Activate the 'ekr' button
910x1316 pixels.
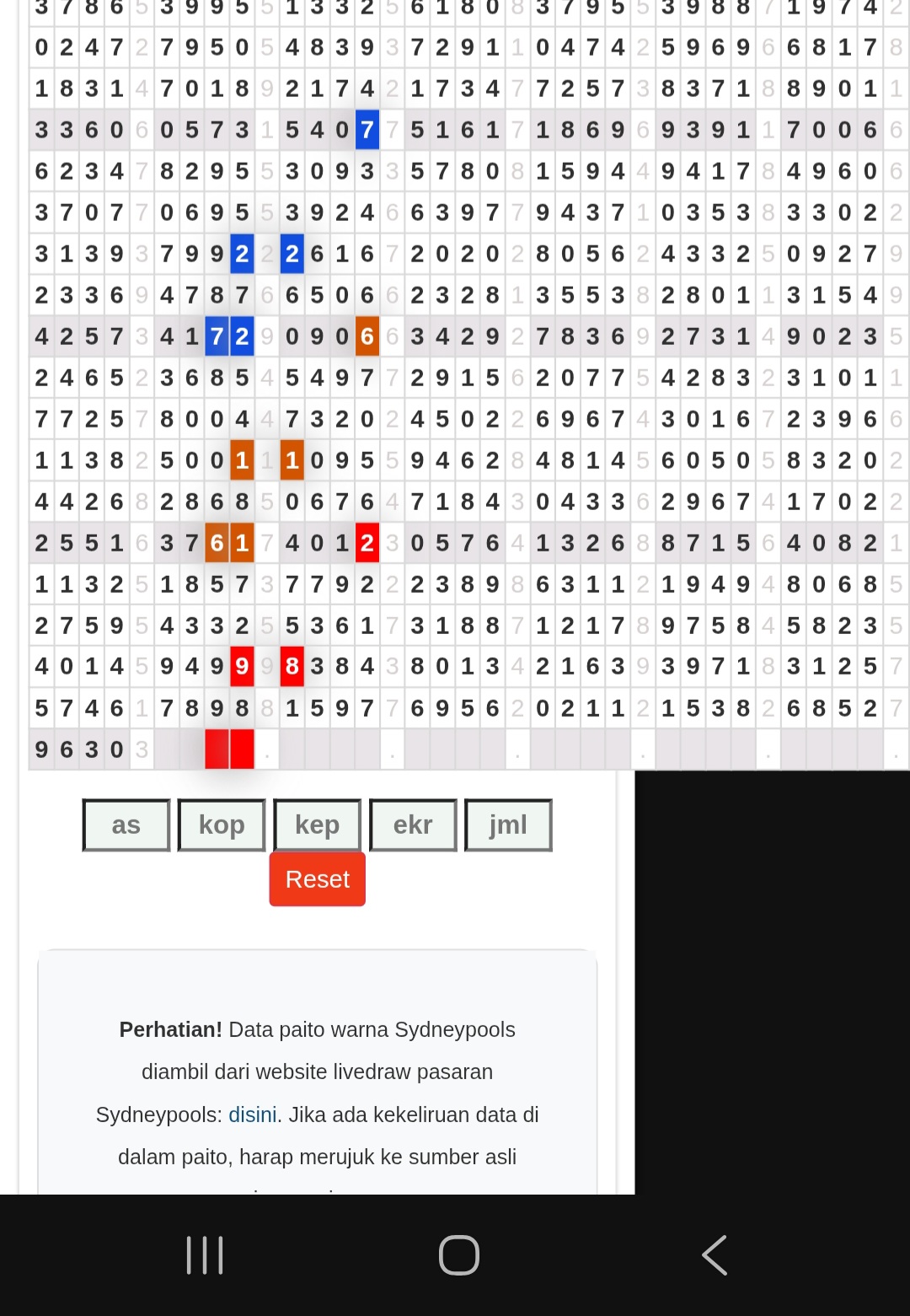413,825
